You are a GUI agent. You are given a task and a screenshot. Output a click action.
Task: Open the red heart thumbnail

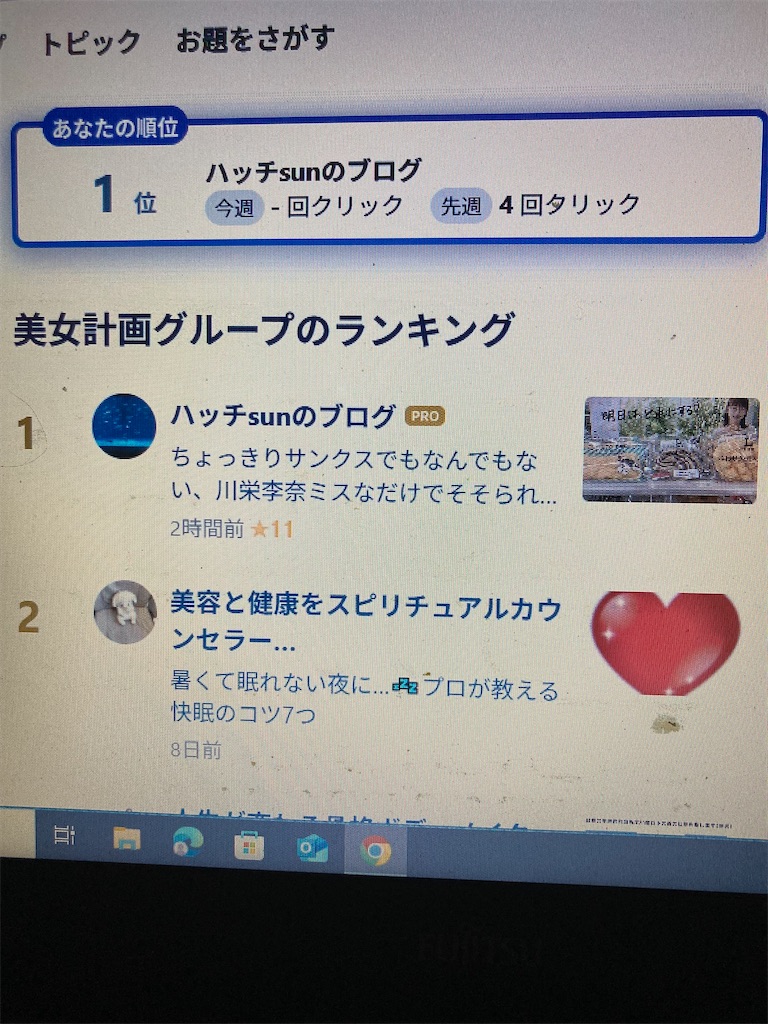click(665, 643)
